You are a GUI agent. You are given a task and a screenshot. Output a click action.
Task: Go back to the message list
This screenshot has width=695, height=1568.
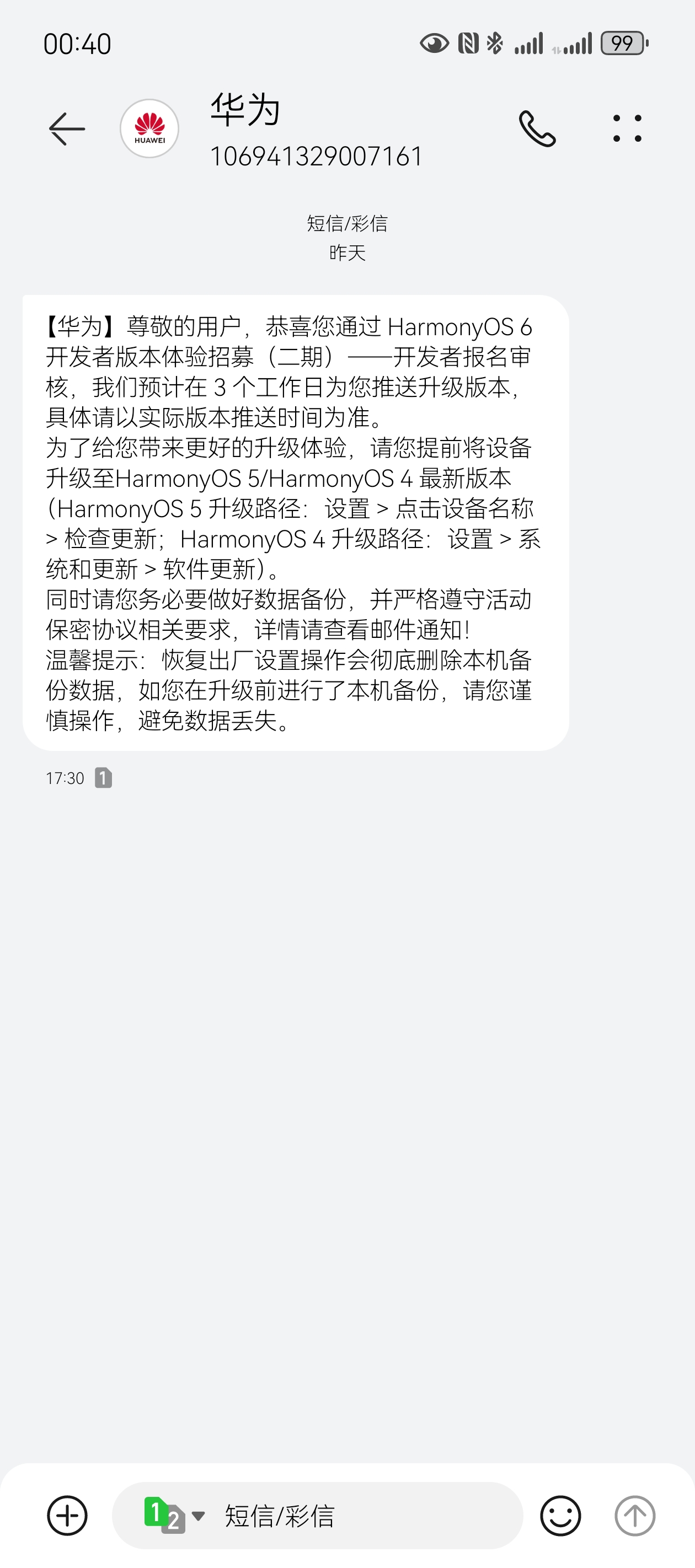[x=67, y=129]
